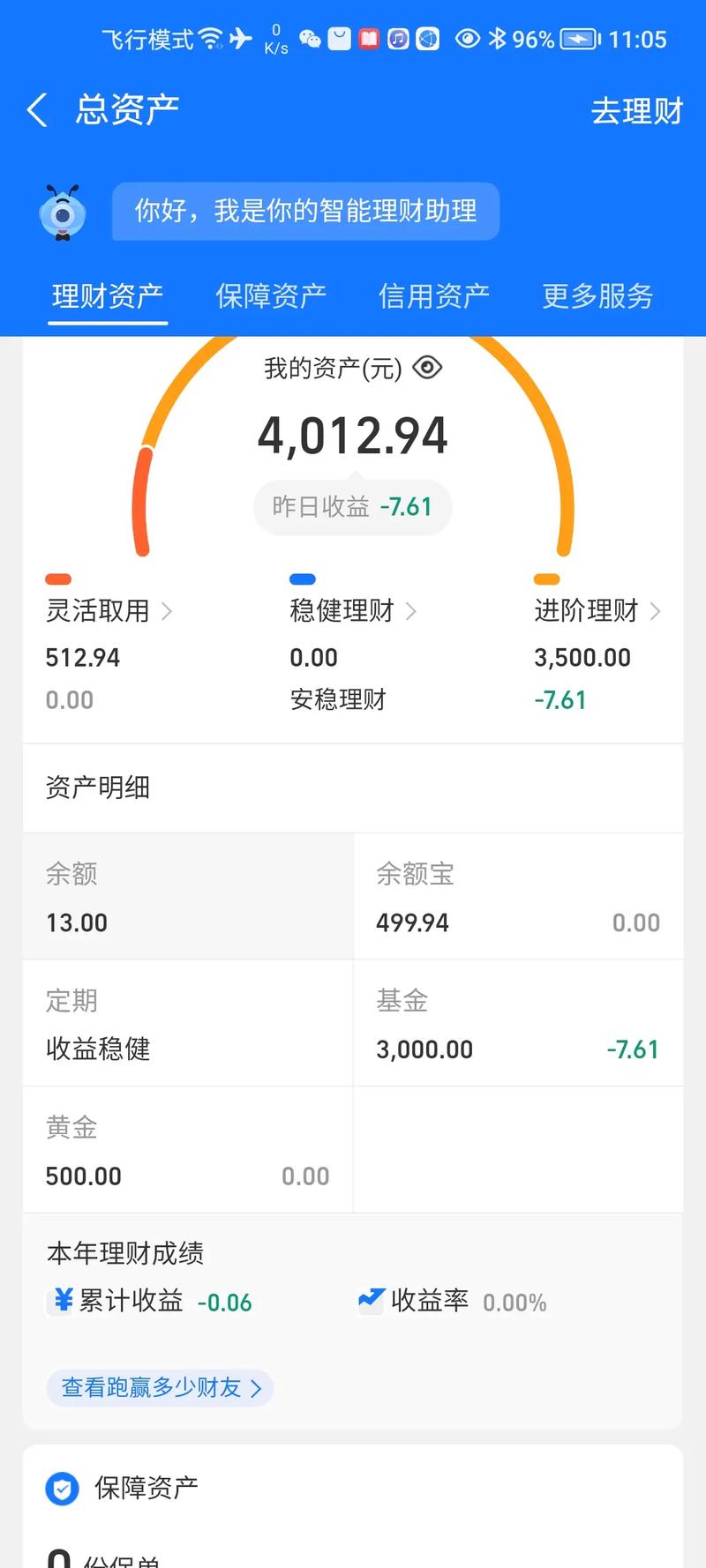Click the blue shield icon next to 保障资产
Viewport: 706px width, 1568px height.
tap(62, 1487)
